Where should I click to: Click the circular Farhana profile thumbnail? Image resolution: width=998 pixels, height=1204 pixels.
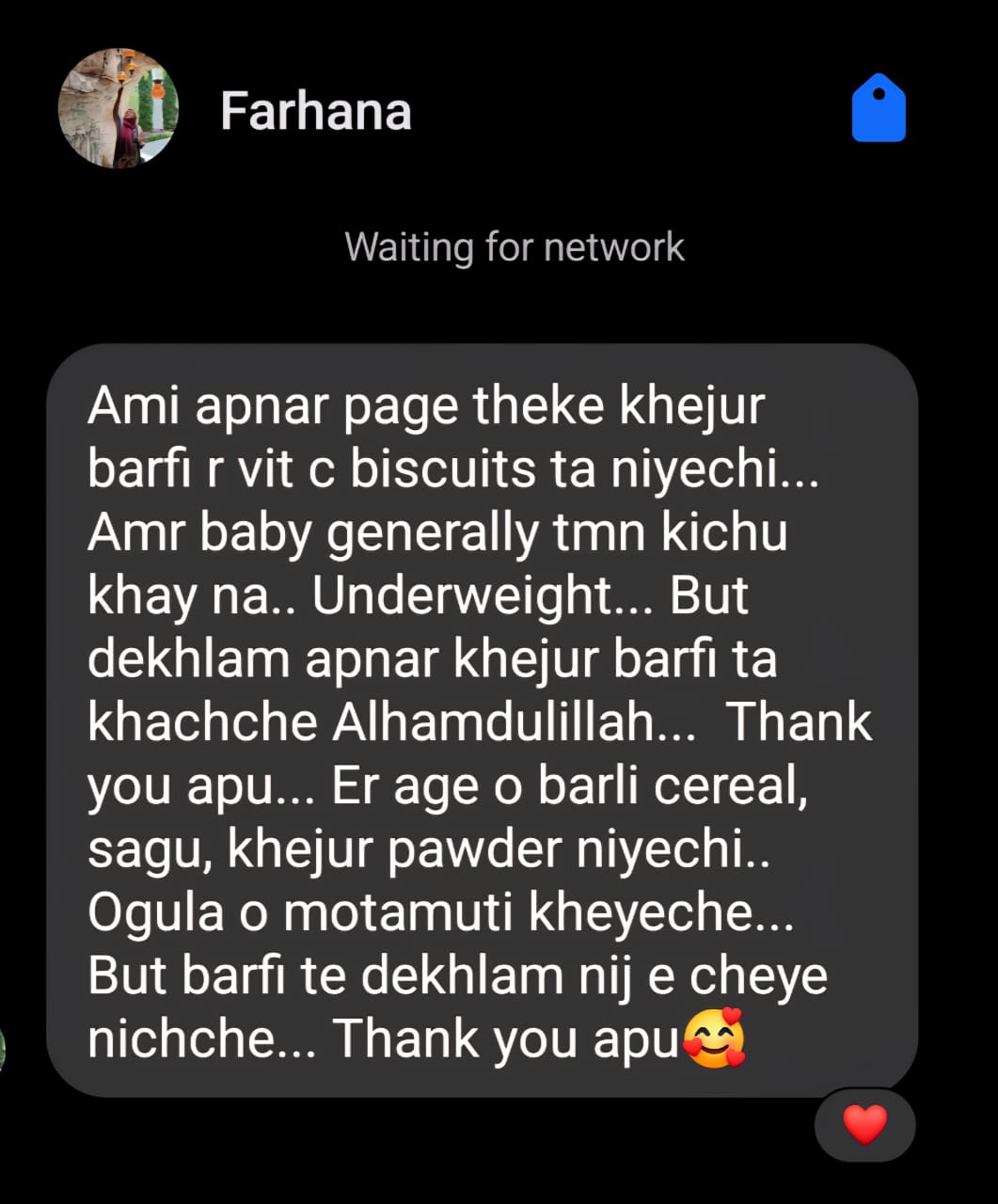click(119, 108)
